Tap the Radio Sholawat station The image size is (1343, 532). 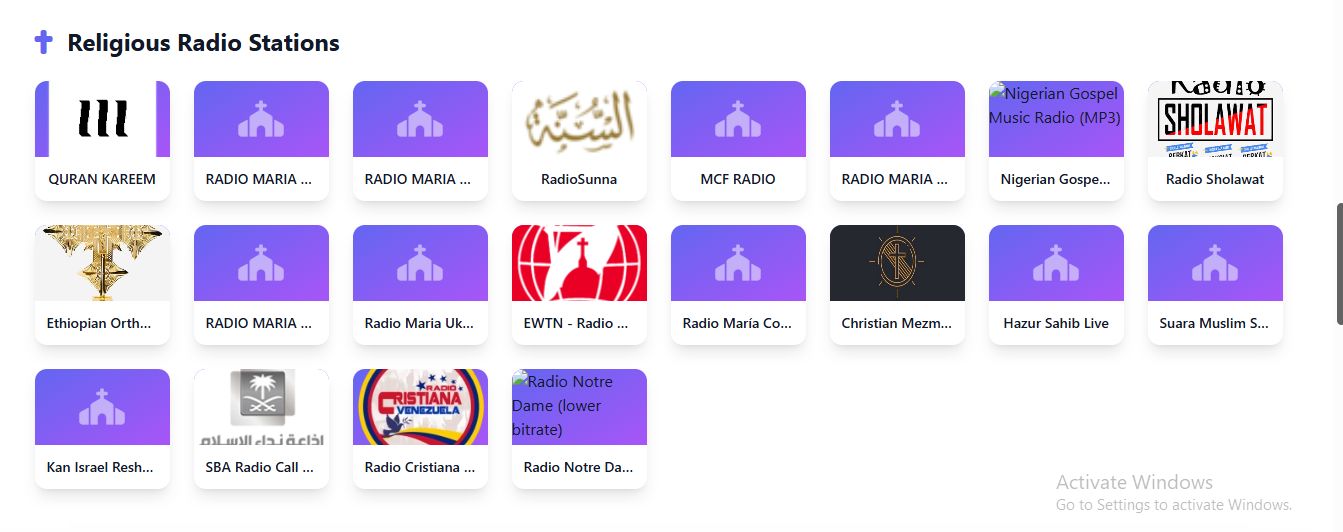[1215, 140]
